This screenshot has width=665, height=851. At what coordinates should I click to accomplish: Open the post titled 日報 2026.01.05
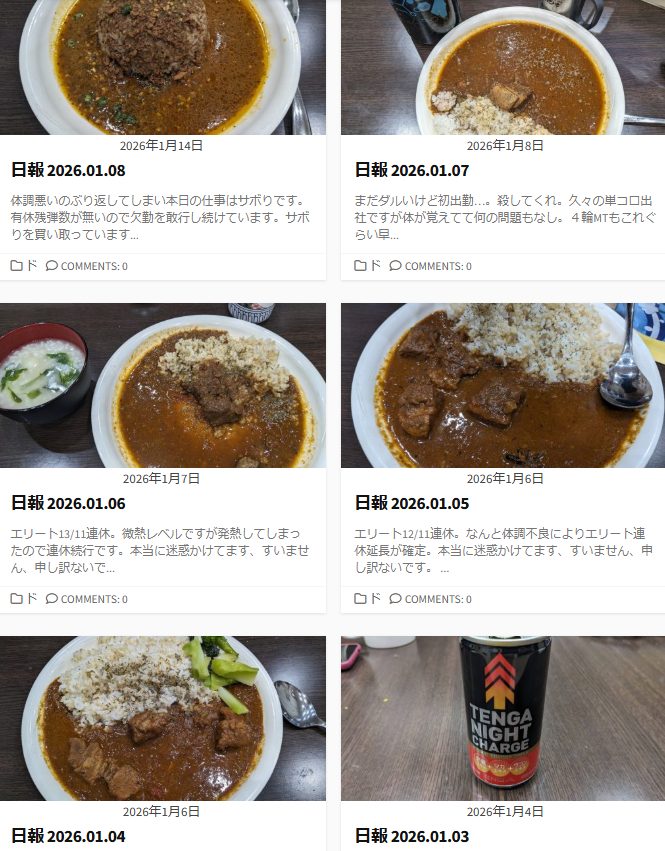pyautogui.click(x=412, y=503)
